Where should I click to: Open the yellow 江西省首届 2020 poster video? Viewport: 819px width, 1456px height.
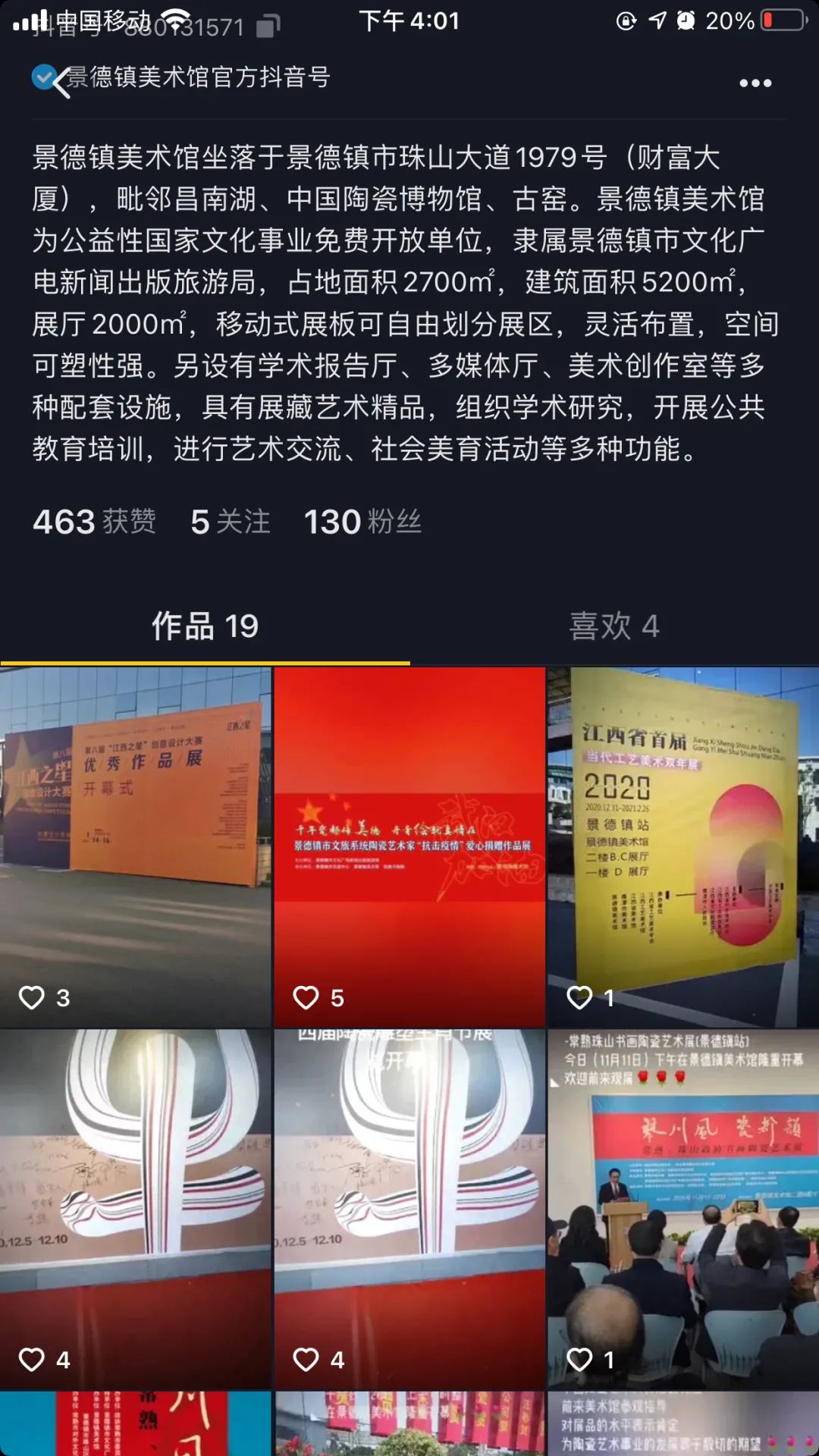click(682, 846)
